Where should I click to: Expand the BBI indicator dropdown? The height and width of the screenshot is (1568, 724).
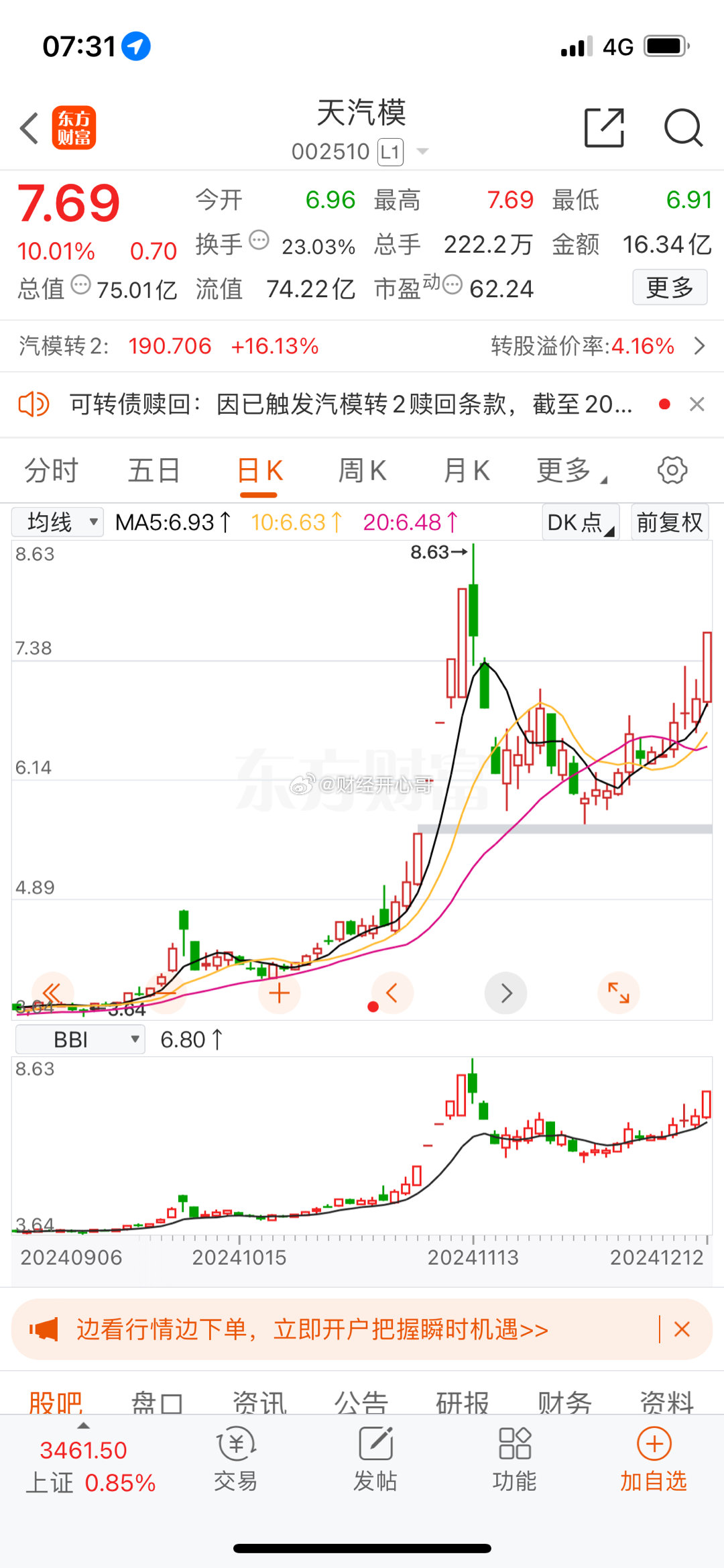pos(80,1040)
